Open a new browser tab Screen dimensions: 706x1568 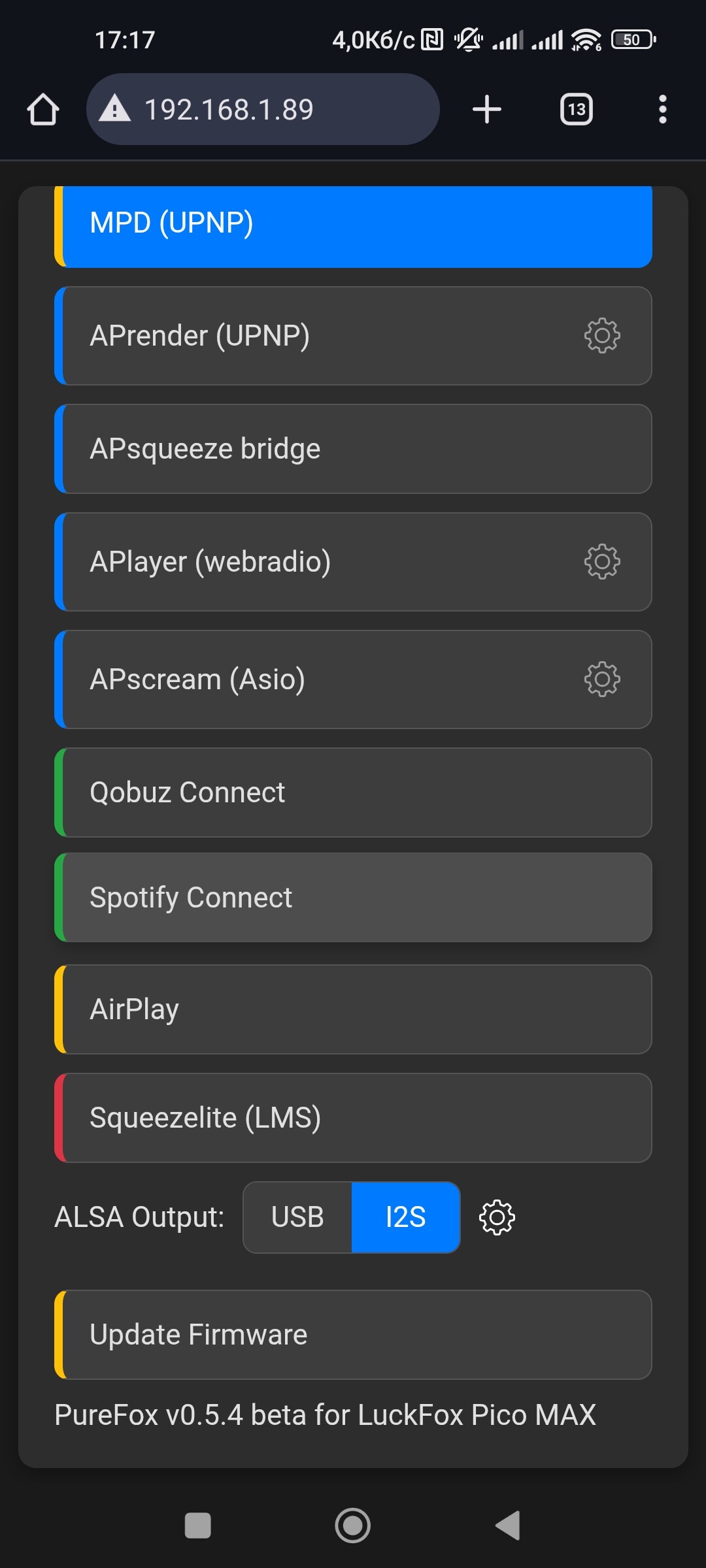pos(487,109)
